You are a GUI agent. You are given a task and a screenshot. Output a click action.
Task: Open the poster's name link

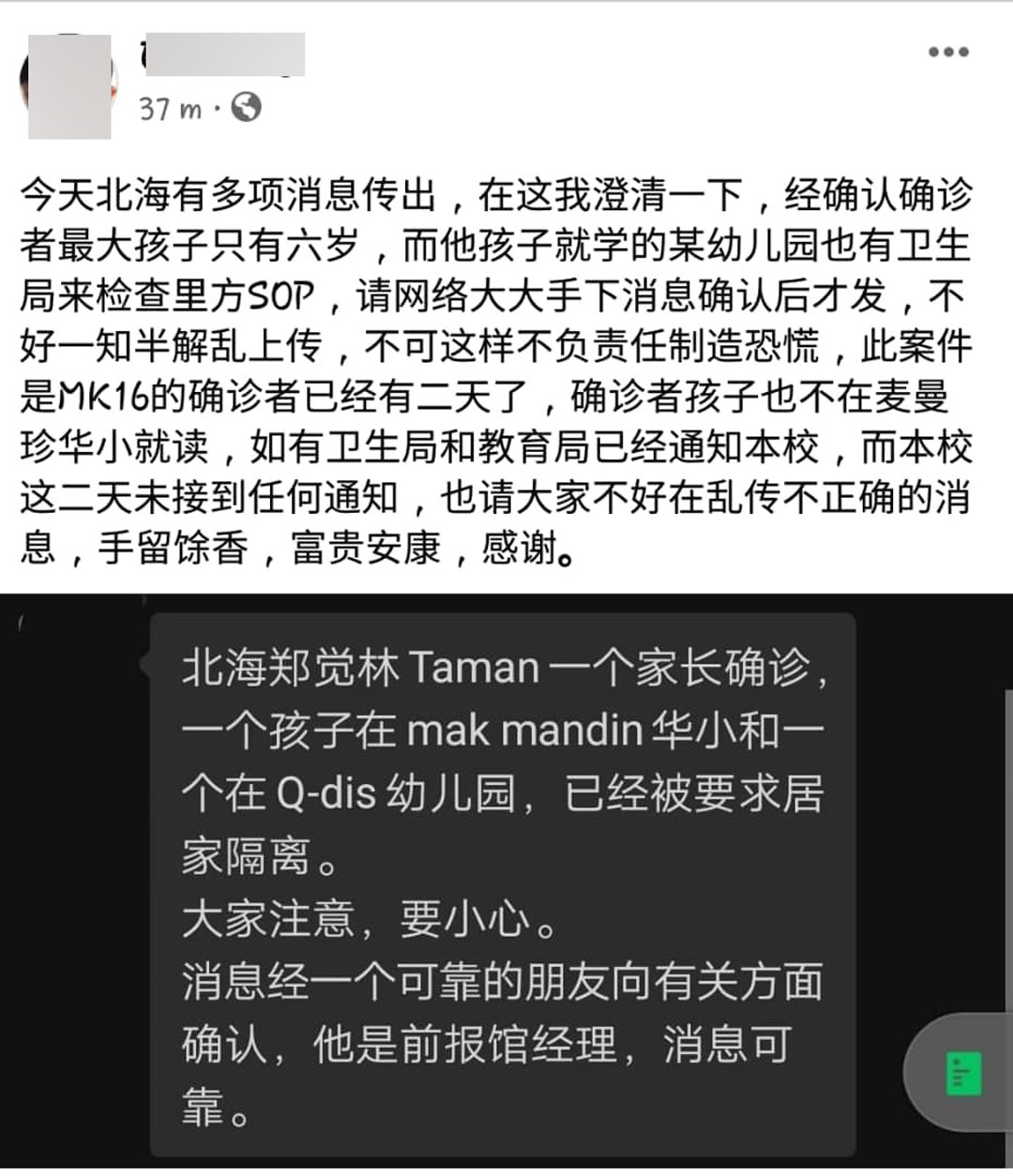pyautogui.click(x=225, y=54)
